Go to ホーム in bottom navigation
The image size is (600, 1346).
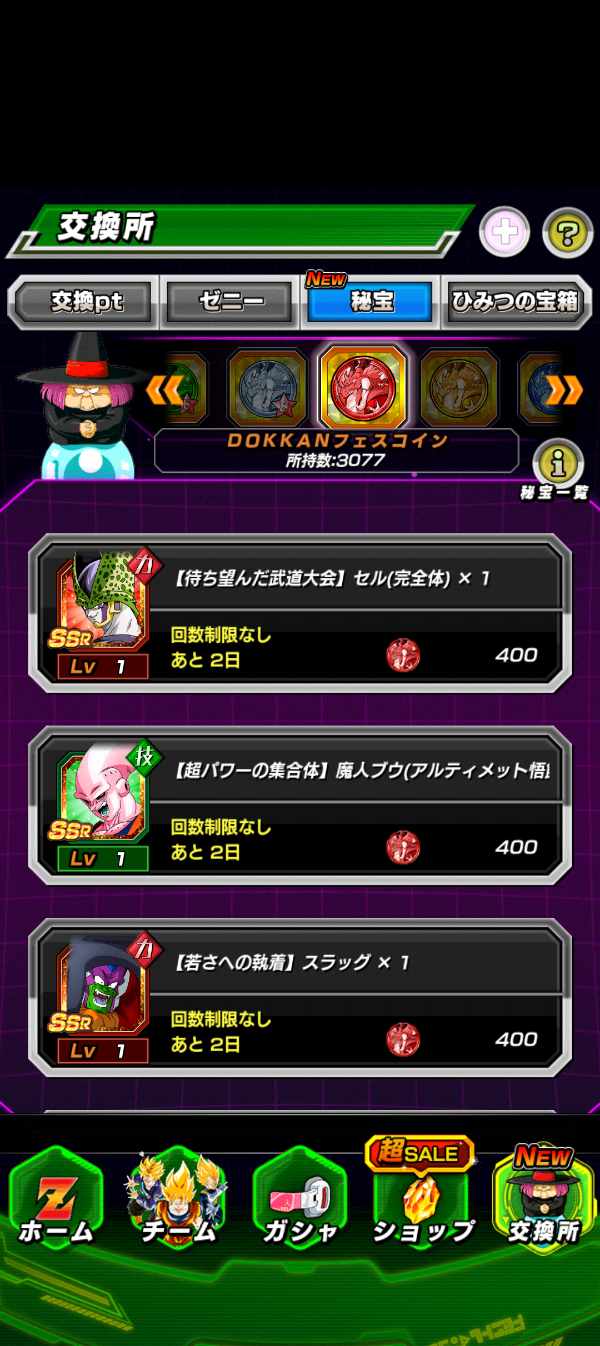(56, 1198)
